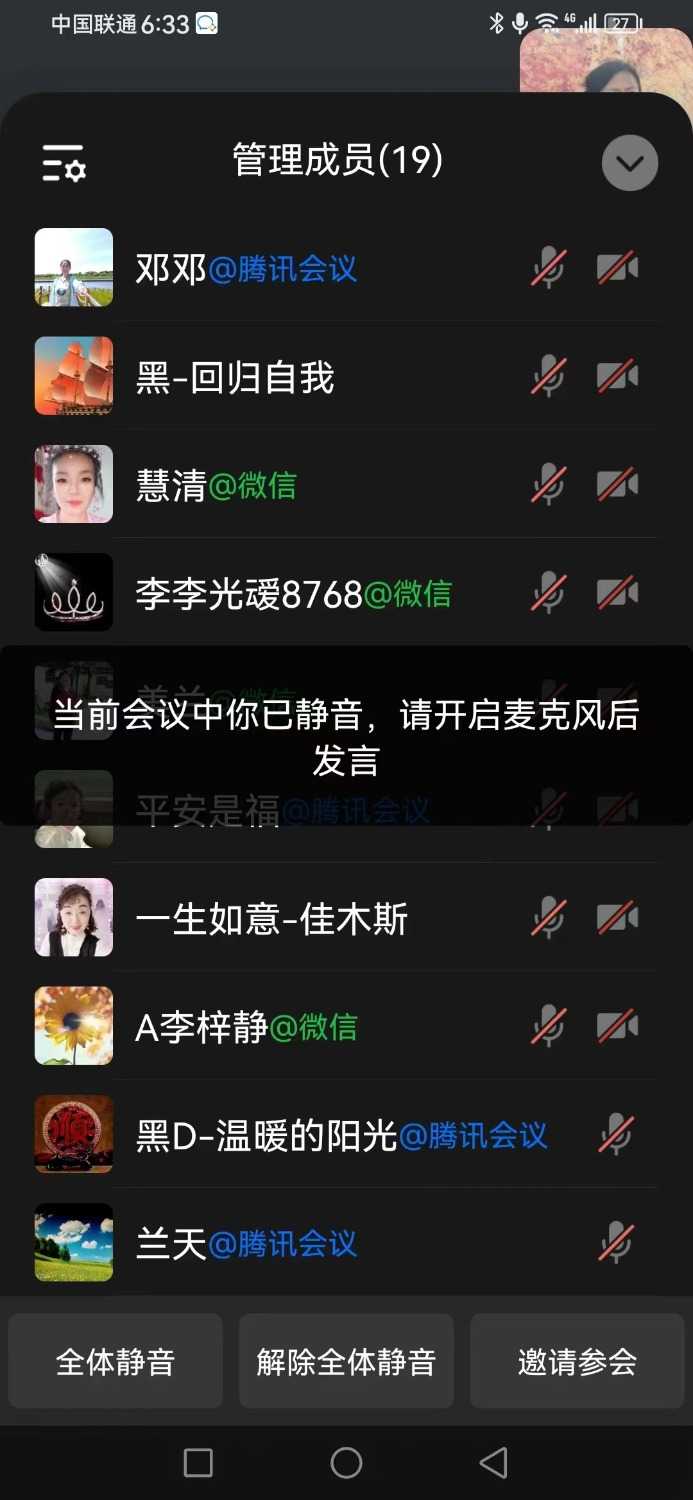Toggle microphone for 邓邓
Screen dimensions: 693x1500
point(548,269)
